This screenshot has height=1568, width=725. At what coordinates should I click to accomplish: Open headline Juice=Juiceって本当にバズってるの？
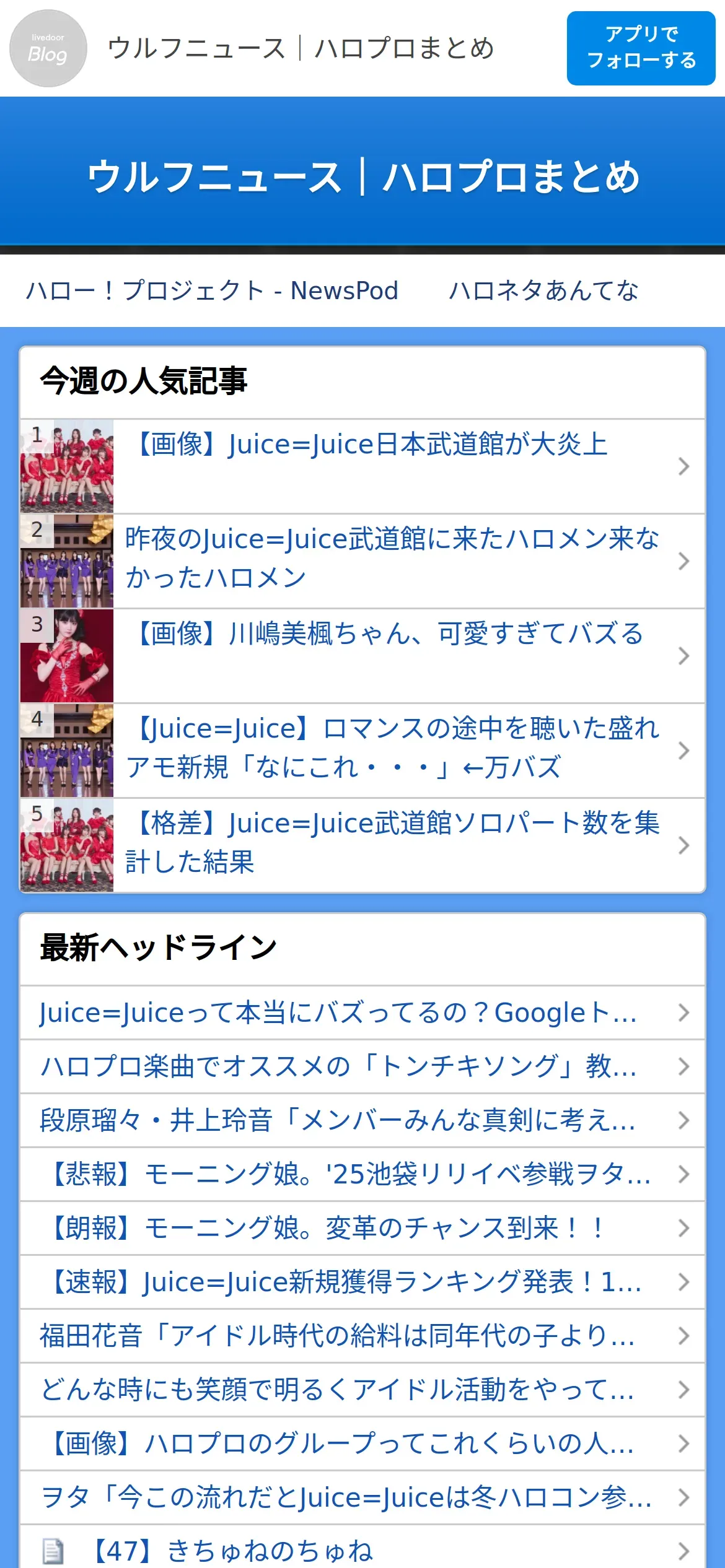(338, 1013)
